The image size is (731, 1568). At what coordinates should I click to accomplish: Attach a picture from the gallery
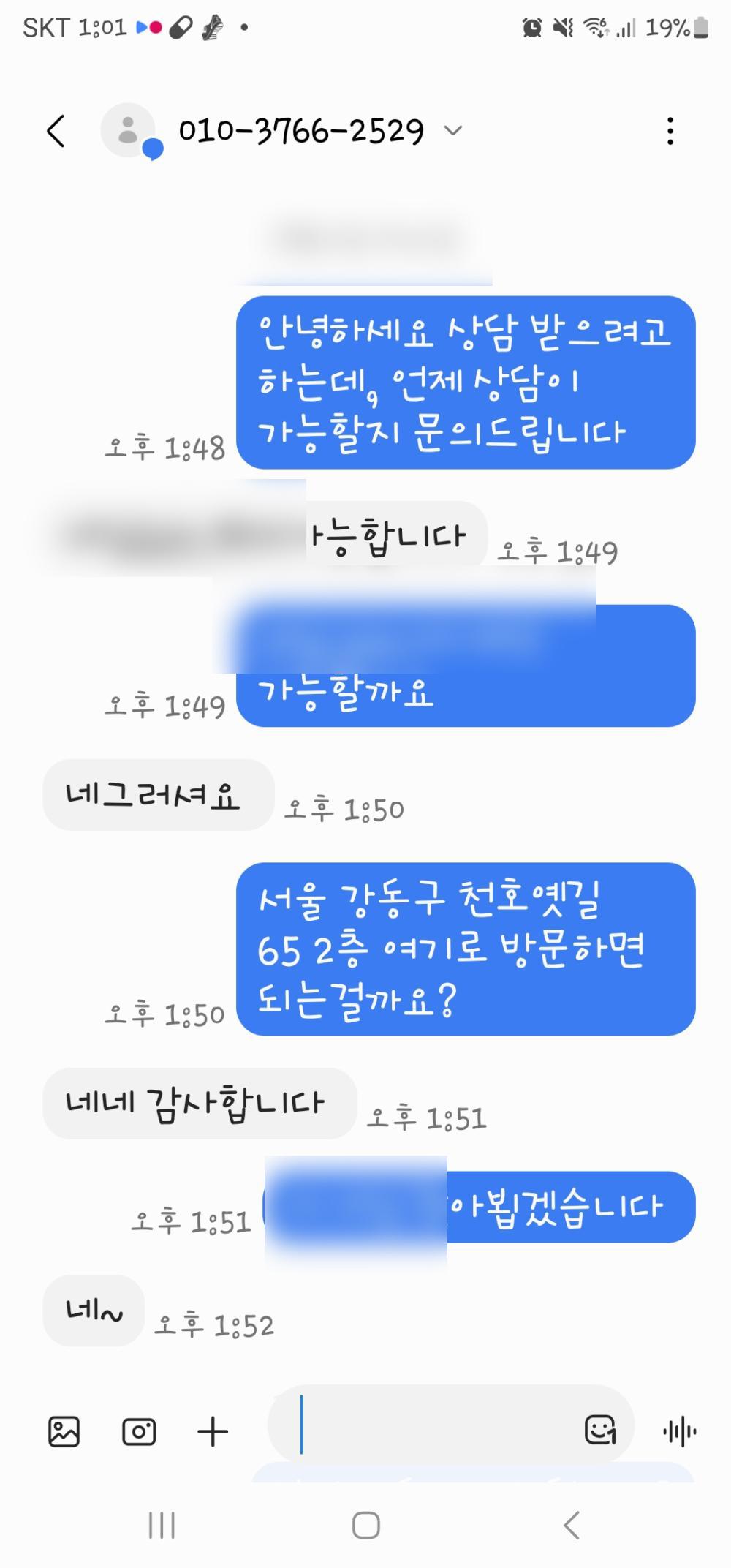click(x=64, y=1431)
